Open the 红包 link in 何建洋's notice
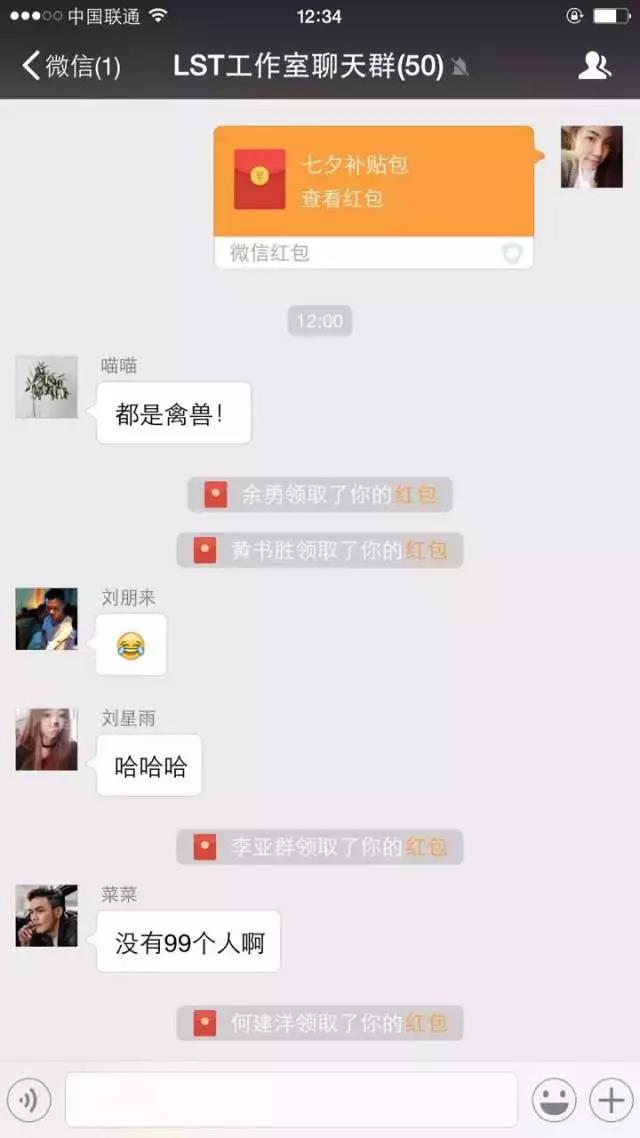 click(x=426, y=1023)
